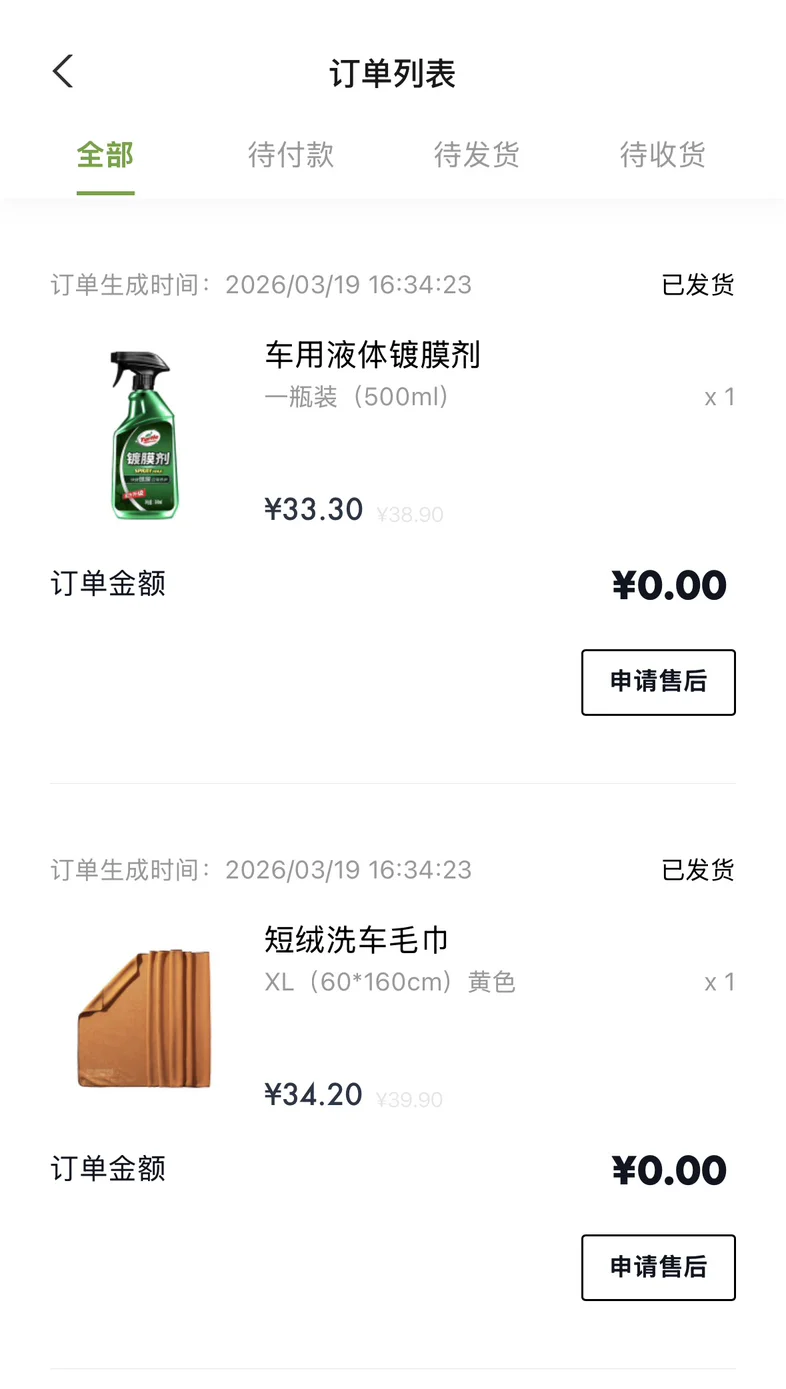This screenshot has width=786, height=1389.
Task: Tap 申请售后 for 车用液体镀膜剂 order
Action: tap(659, 682)
